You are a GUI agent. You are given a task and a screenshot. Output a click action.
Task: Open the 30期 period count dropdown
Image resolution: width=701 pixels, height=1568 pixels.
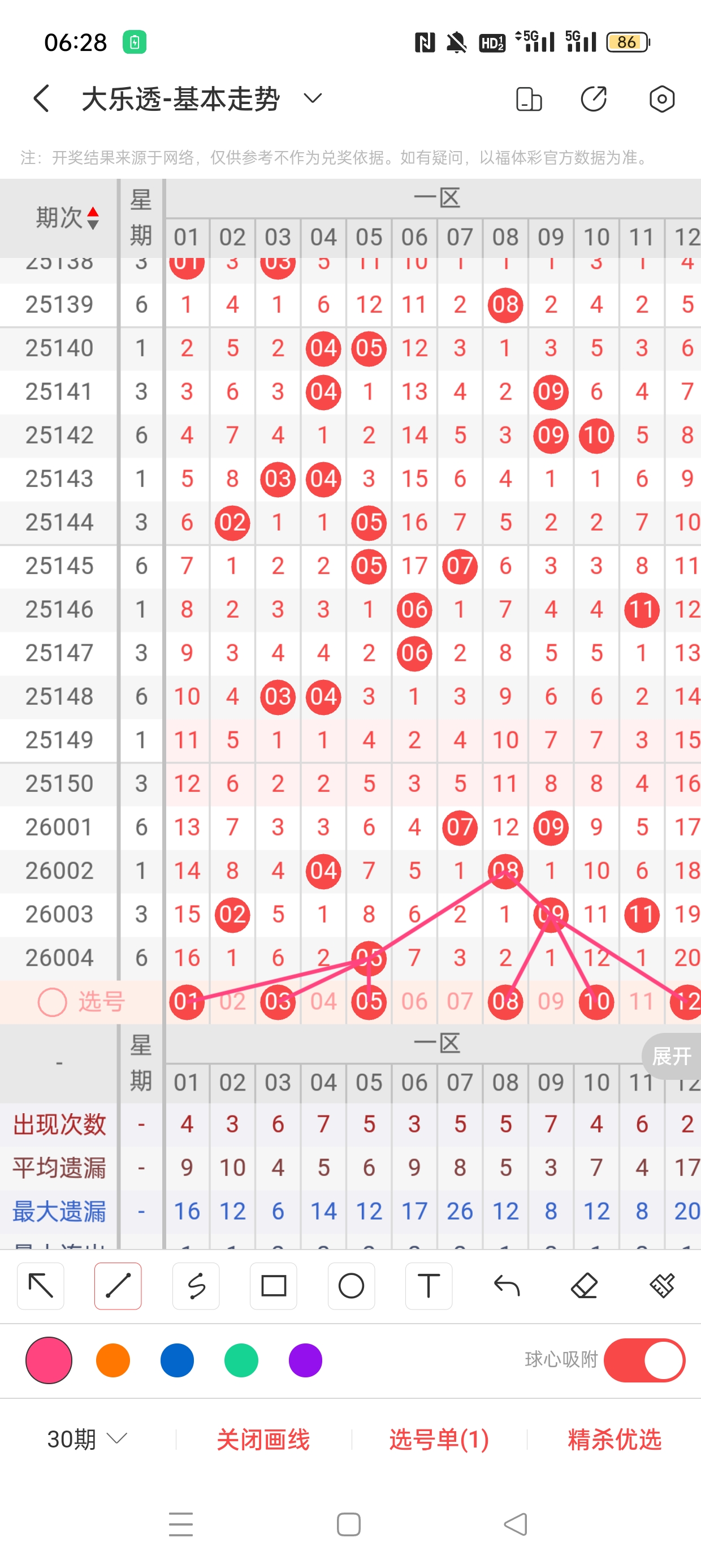click(87, 1439)
